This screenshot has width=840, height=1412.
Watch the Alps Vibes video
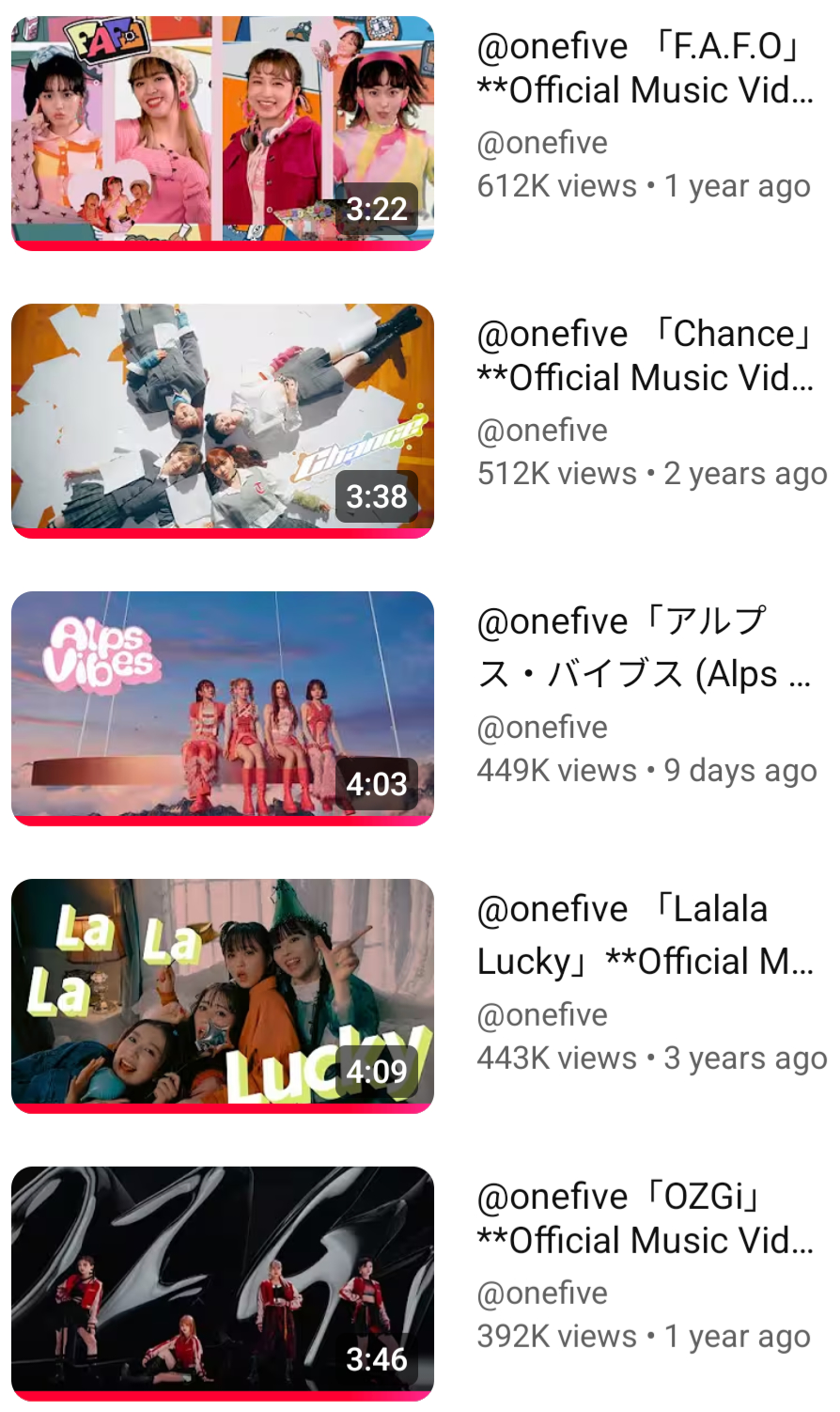click(x=223, y=708)
